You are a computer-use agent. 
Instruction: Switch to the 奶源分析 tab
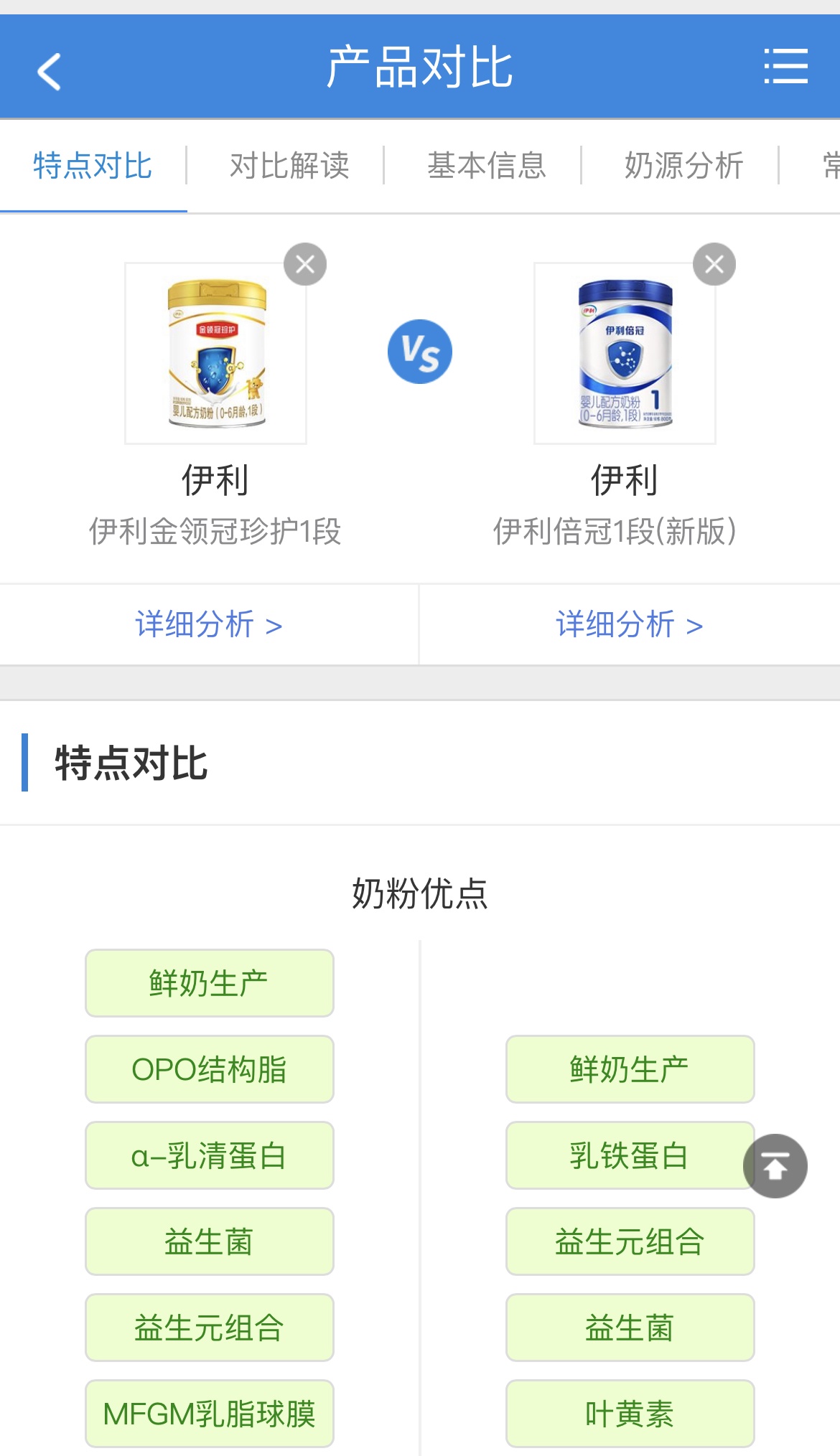pyautogui.click(x=683, y=166)
